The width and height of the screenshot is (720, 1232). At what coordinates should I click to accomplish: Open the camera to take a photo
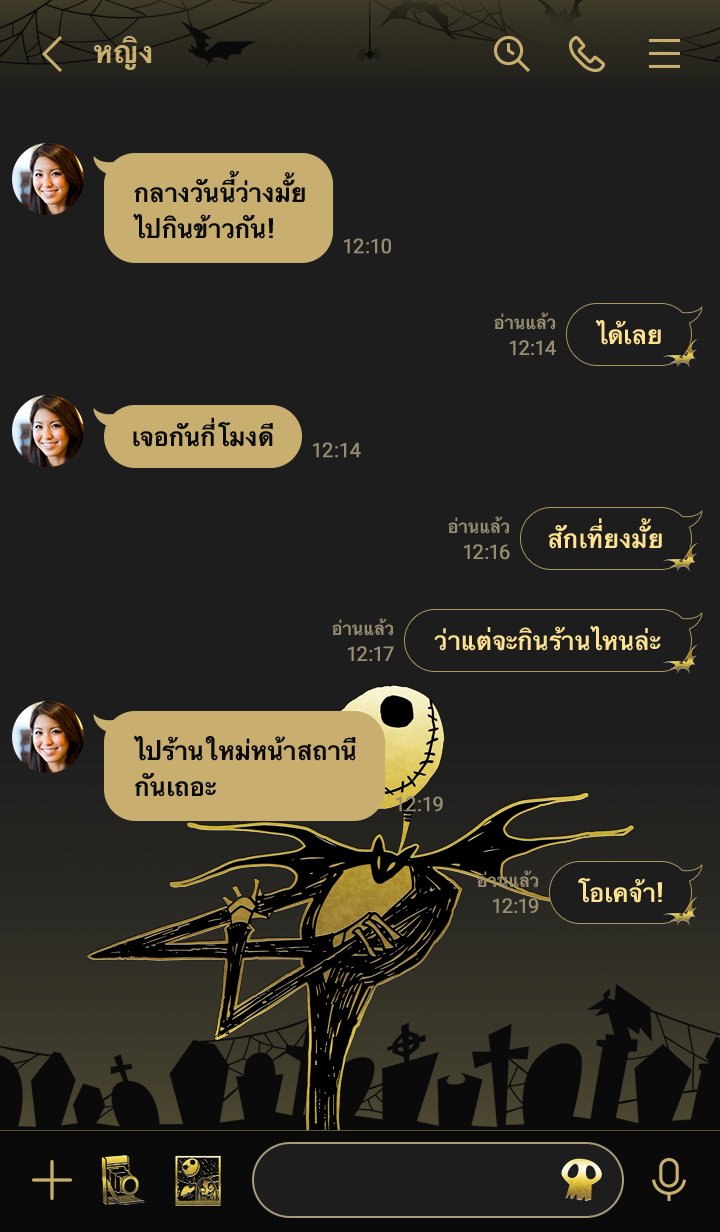point(122,1181)
